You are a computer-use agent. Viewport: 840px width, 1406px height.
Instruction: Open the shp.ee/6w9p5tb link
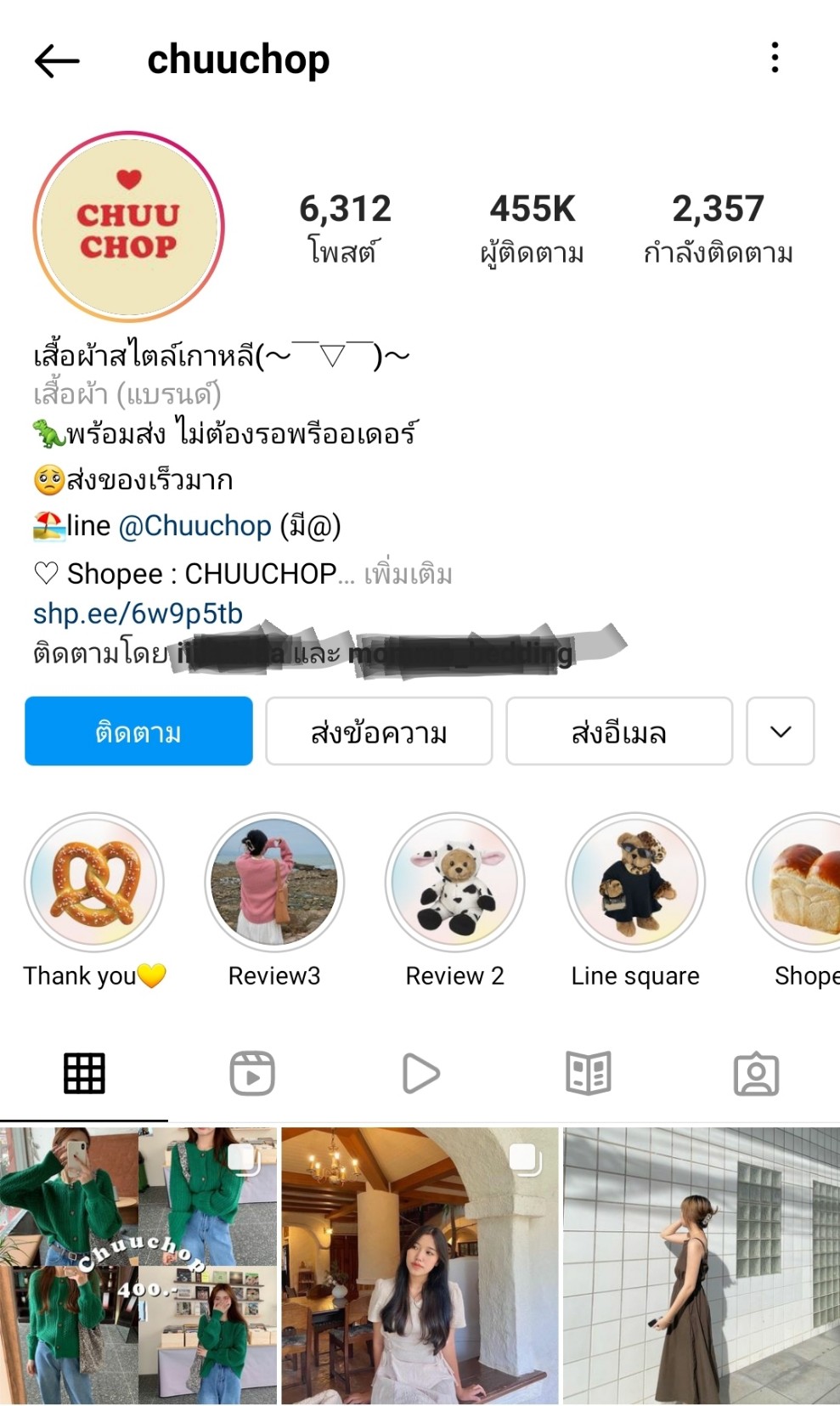(138, 613)
